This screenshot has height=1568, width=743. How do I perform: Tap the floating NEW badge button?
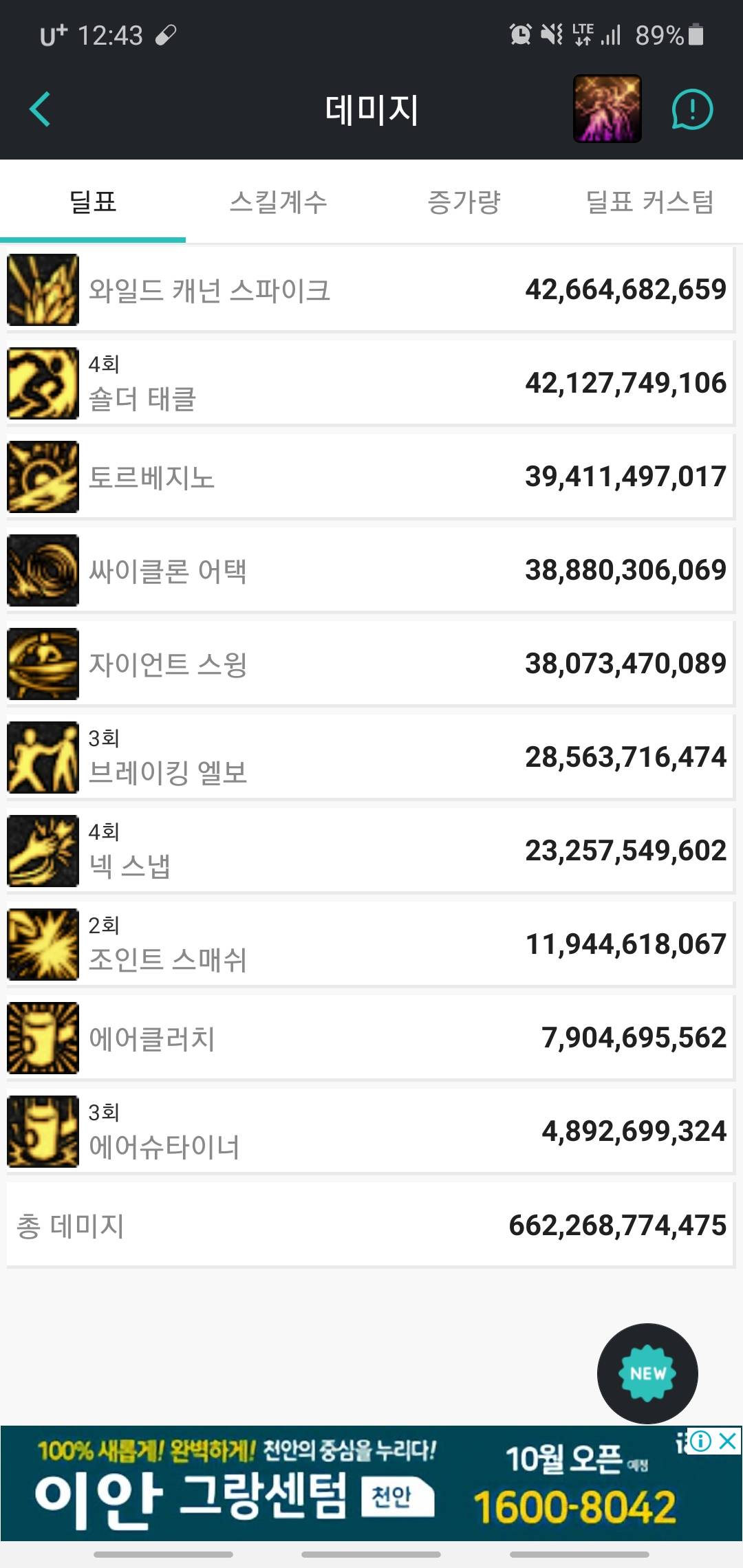pyautogui.click(x=647, y=1373)
